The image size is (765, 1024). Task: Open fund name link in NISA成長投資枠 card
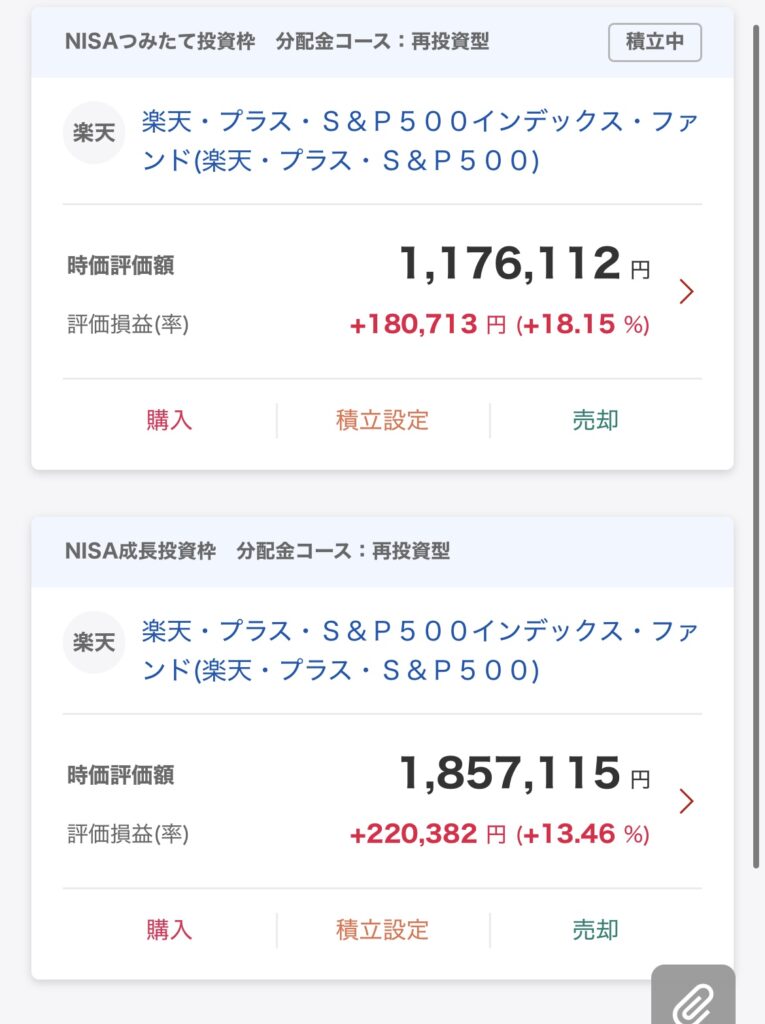[420, 650]
